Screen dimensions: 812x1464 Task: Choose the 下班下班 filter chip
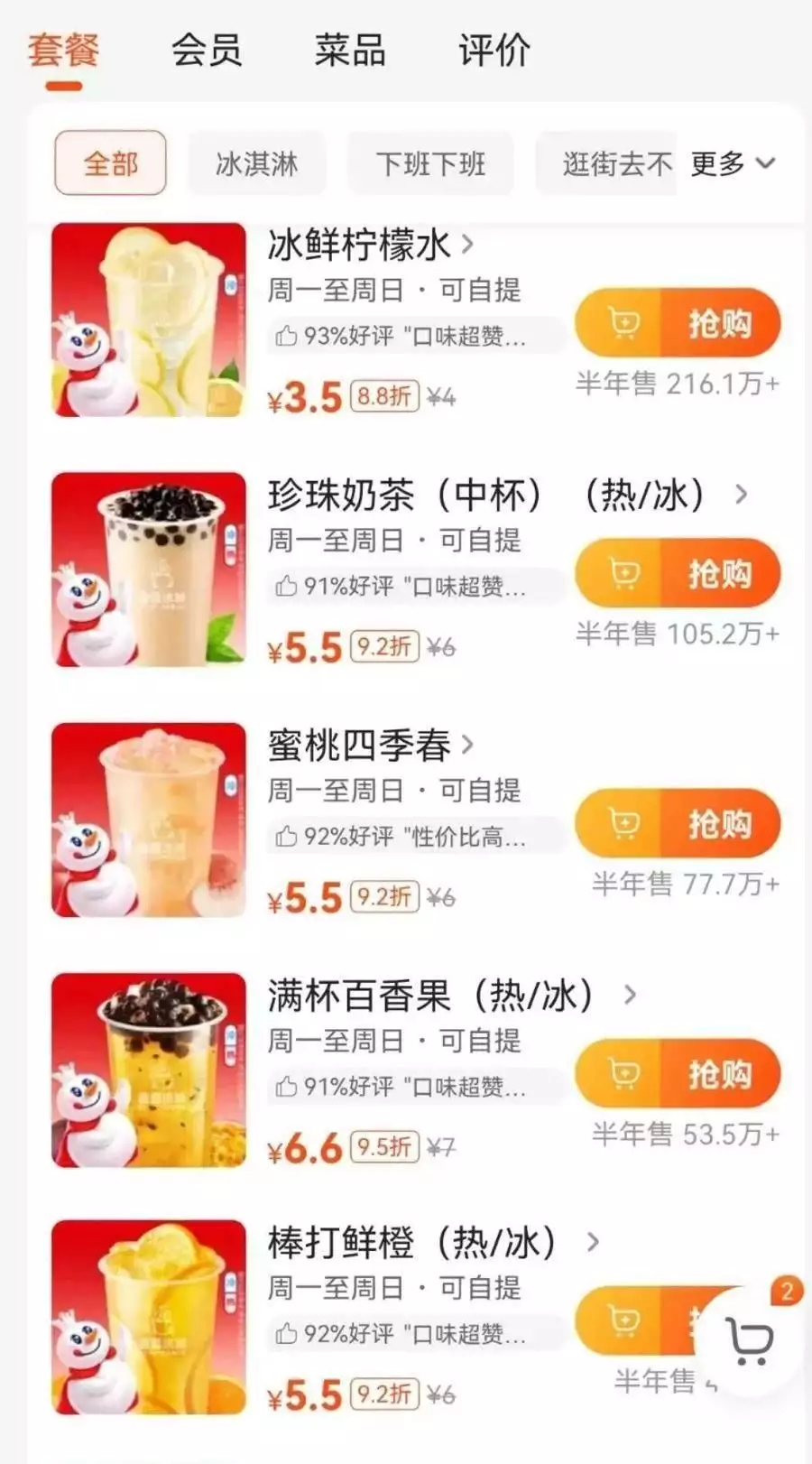click(x=430, y=163)
